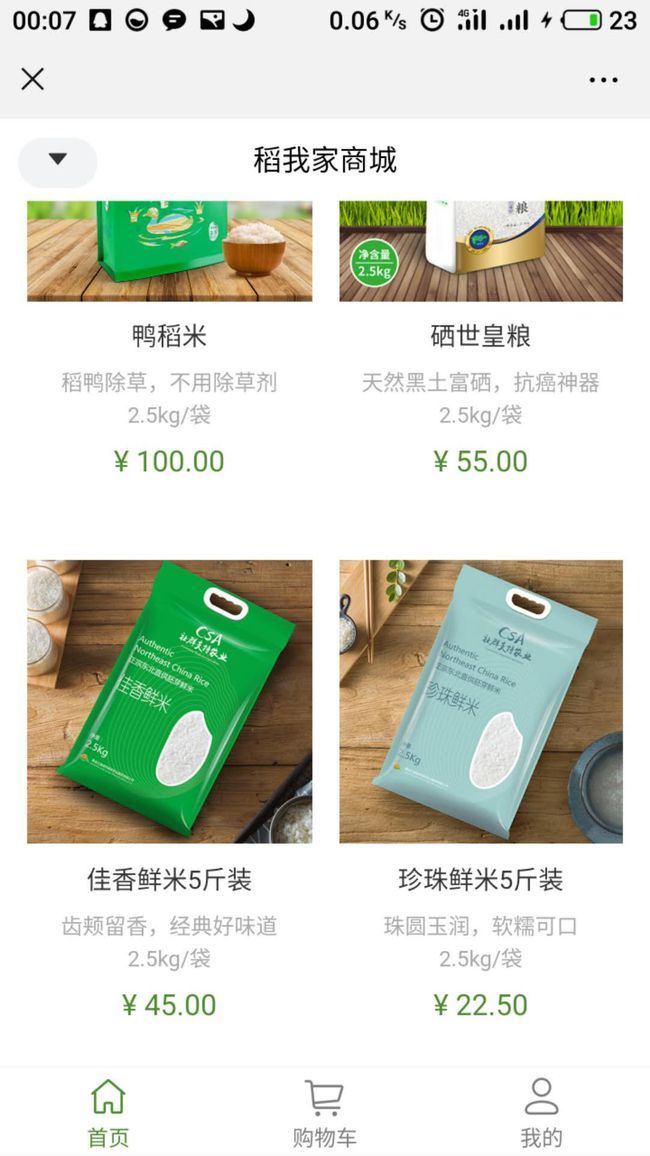650x1156 pixels.
Task: View the 硒世皇粮 product
Action: click(x=481, y=336)
